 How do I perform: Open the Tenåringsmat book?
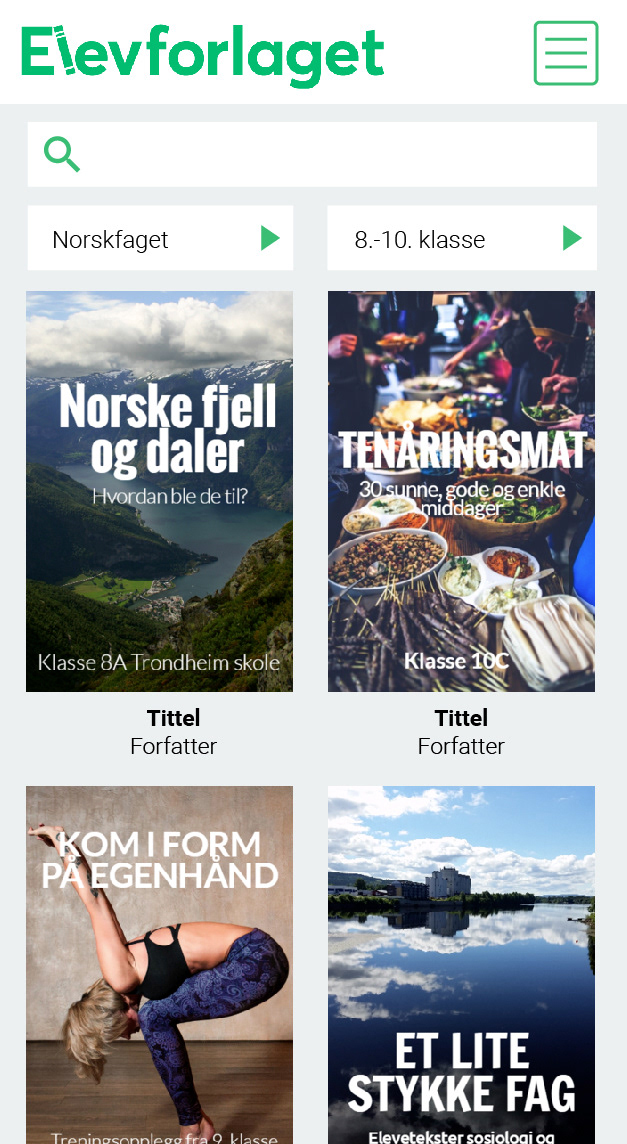tap(461, 491)
